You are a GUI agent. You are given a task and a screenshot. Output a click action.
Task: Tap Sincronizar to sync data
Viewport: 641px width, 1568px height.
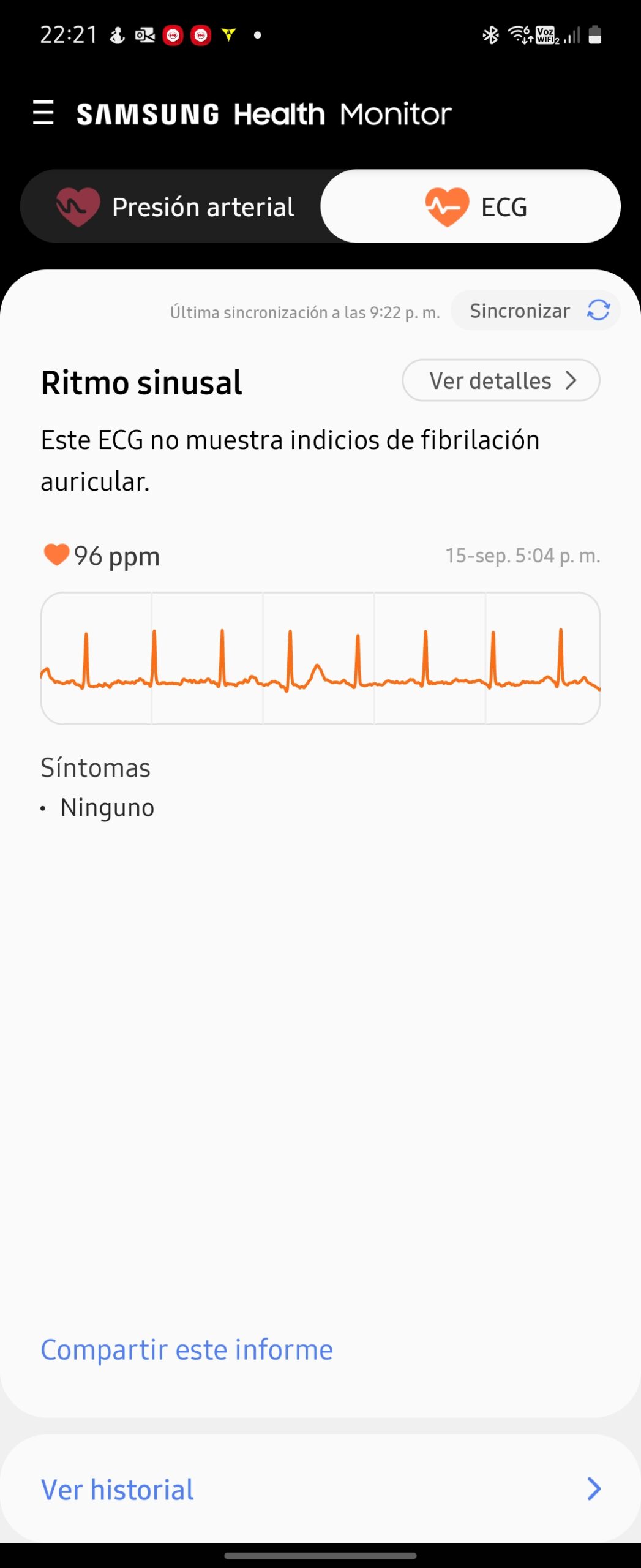coord(534,311)
